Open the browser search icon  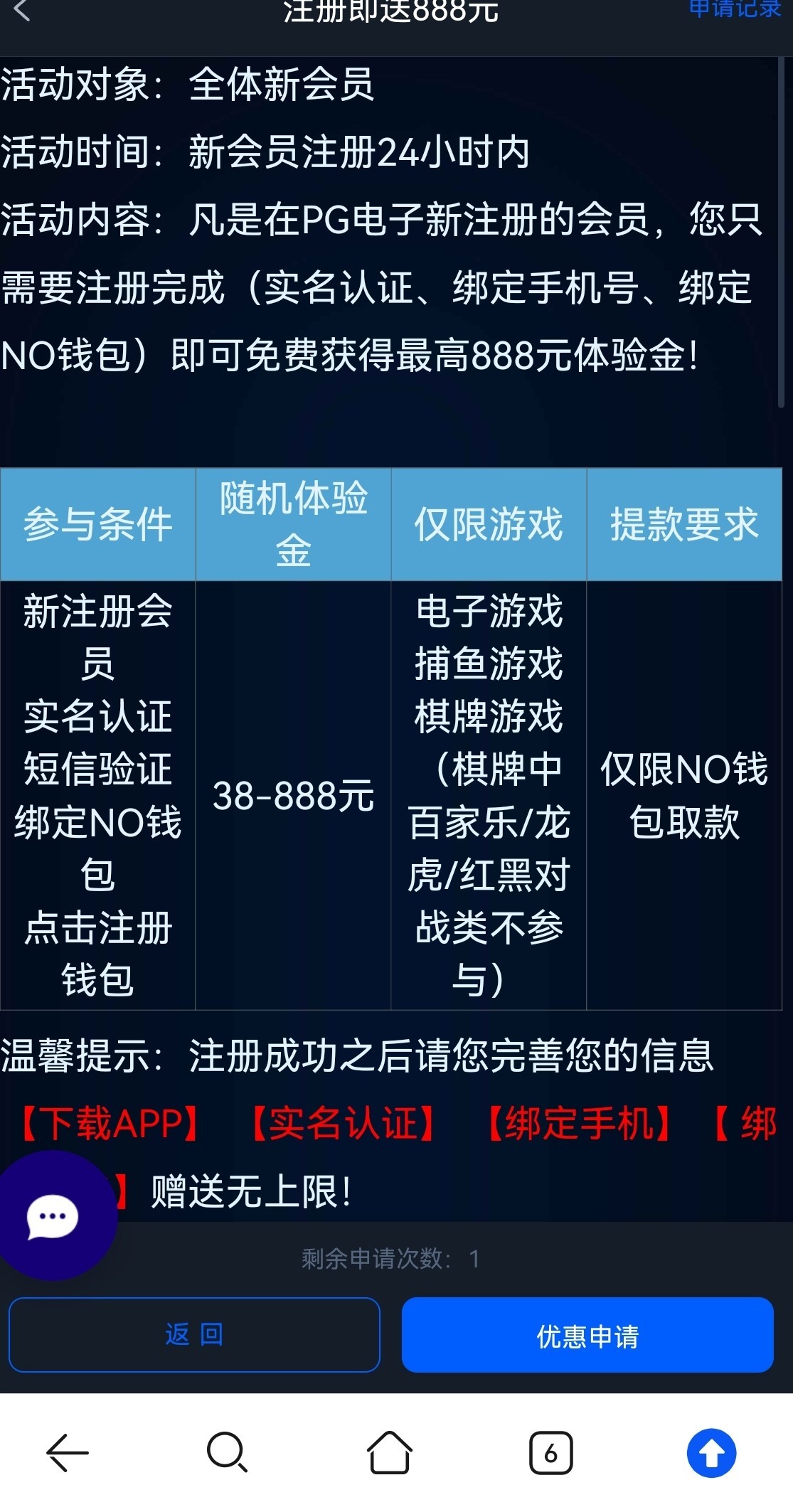pyautogui.click(x=228, y=1453)
